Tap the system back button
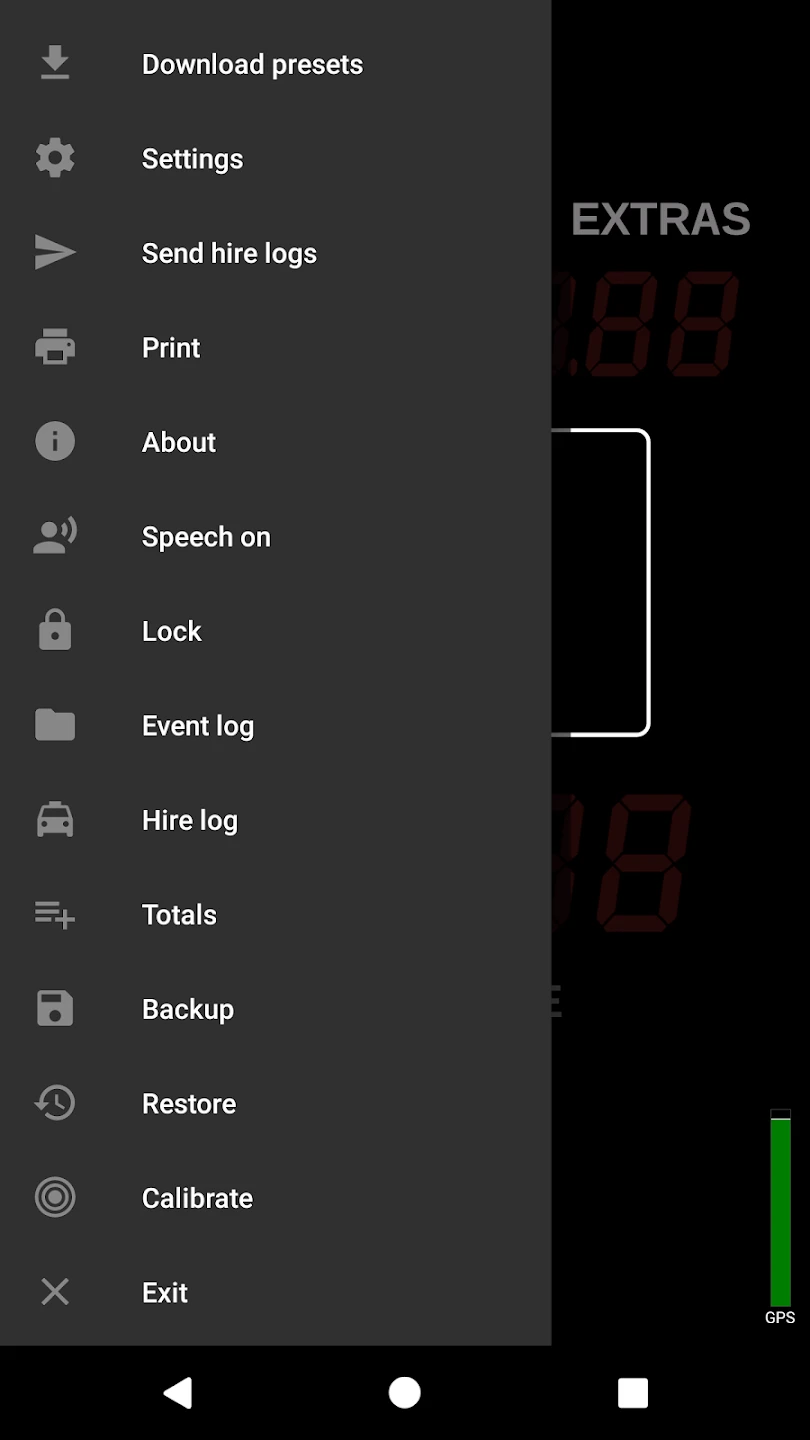 click(x=177, y=1392)
